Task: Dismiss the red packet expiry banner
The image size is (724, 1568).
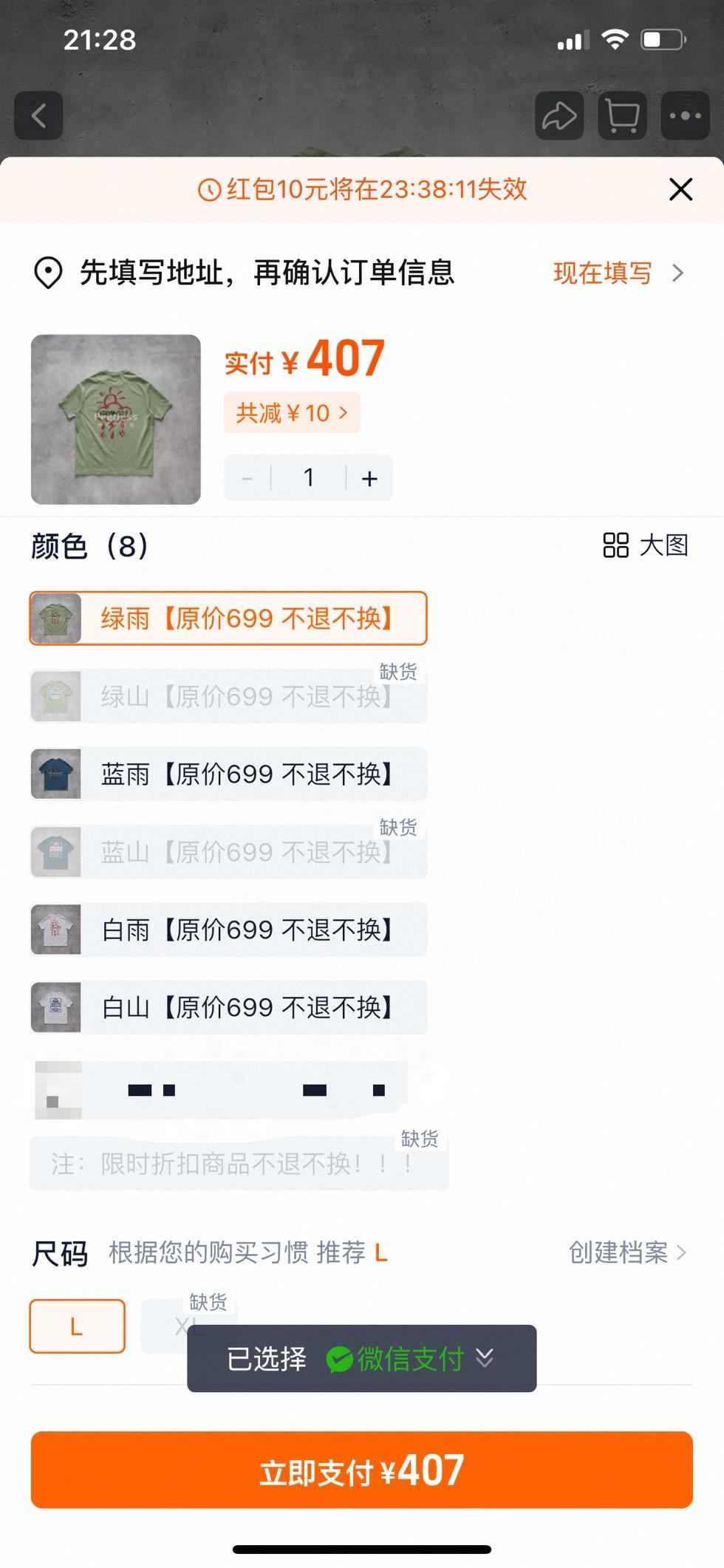Action: 680,189
